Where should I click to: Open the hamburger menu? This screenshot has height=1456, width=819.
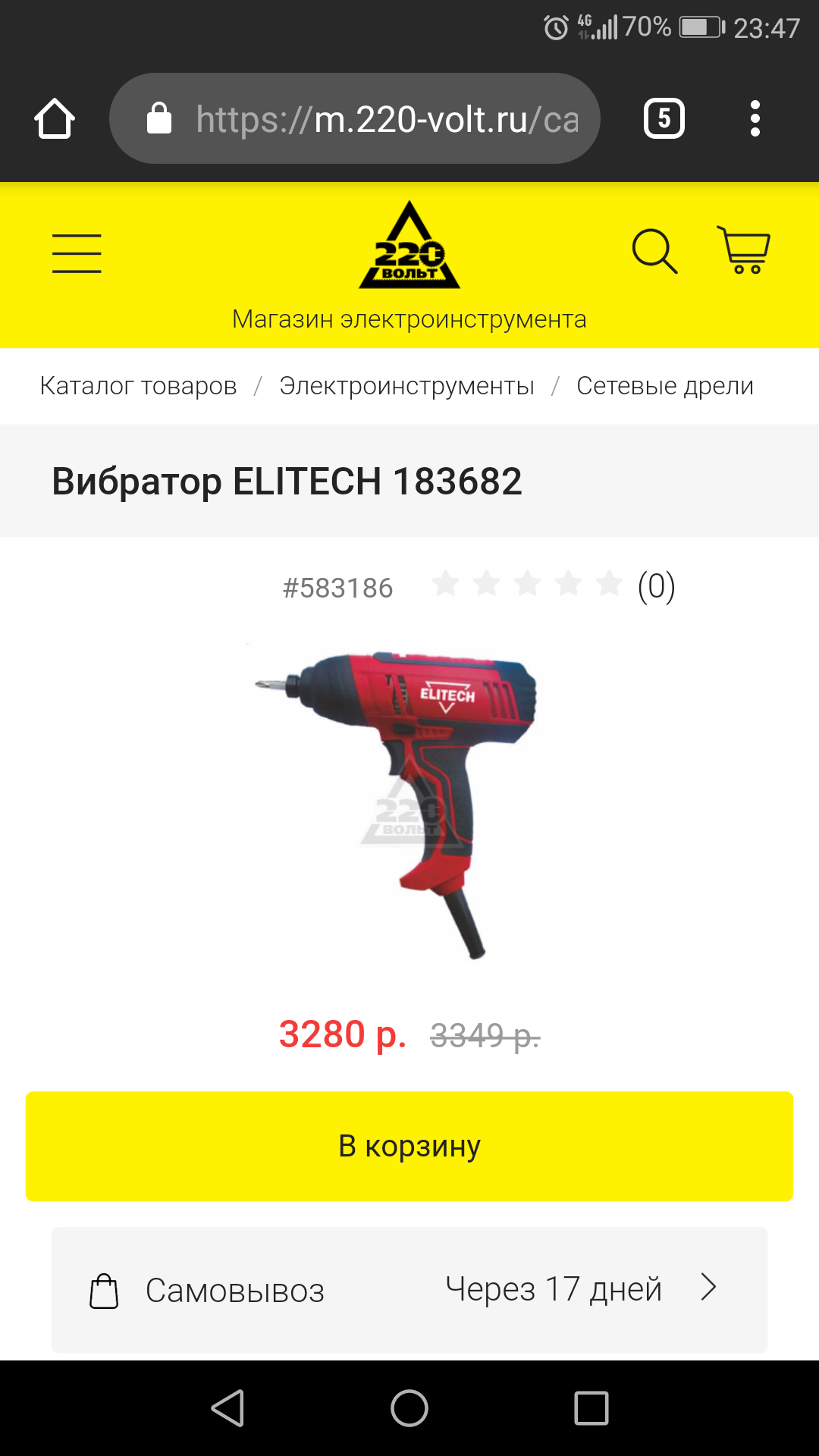coord(77,253)
